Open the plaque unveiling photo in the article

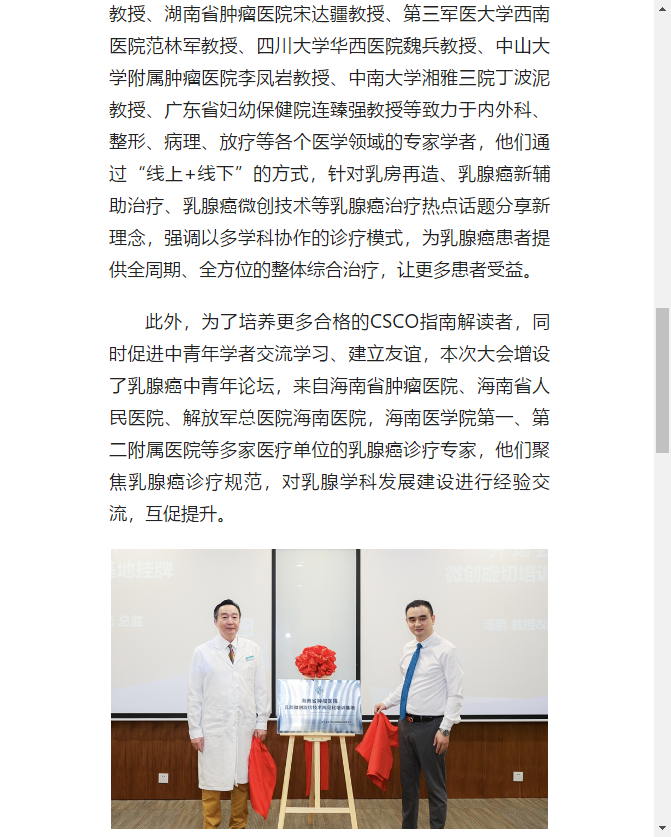click(329, 688)
